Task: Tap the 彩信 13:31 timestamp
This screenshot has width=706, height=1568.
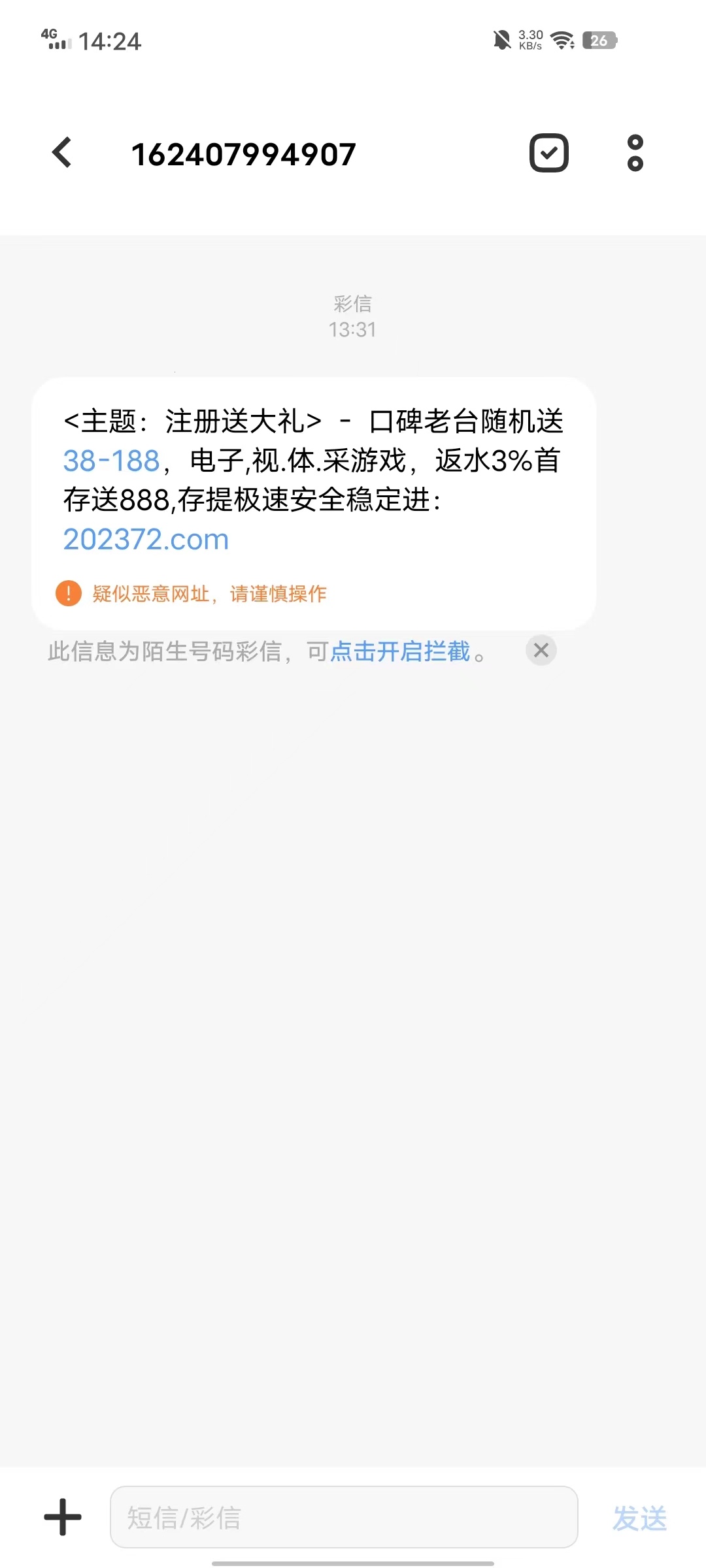Action: tap(352, 317)
